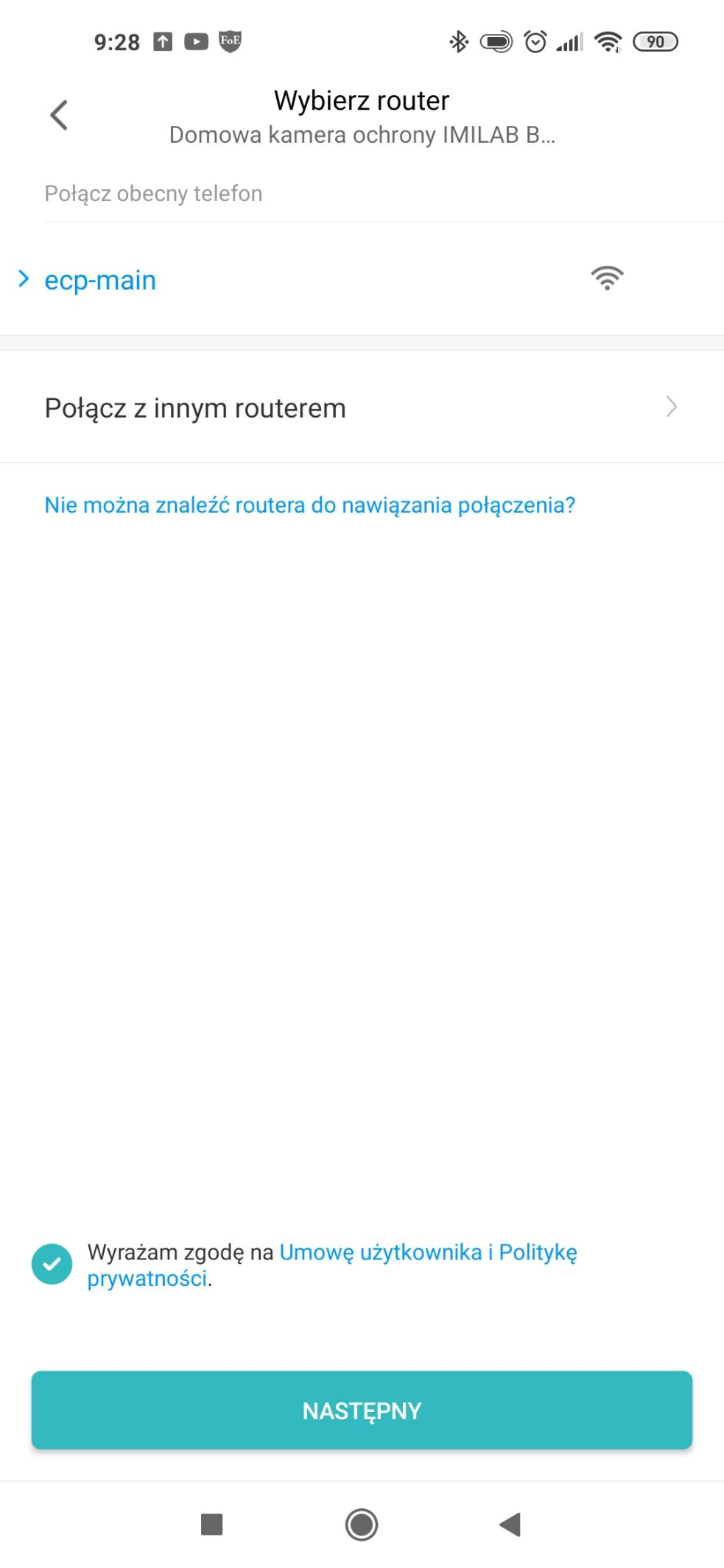
Task: Go back using the top-left arrow
Action: tap(59, 115)
